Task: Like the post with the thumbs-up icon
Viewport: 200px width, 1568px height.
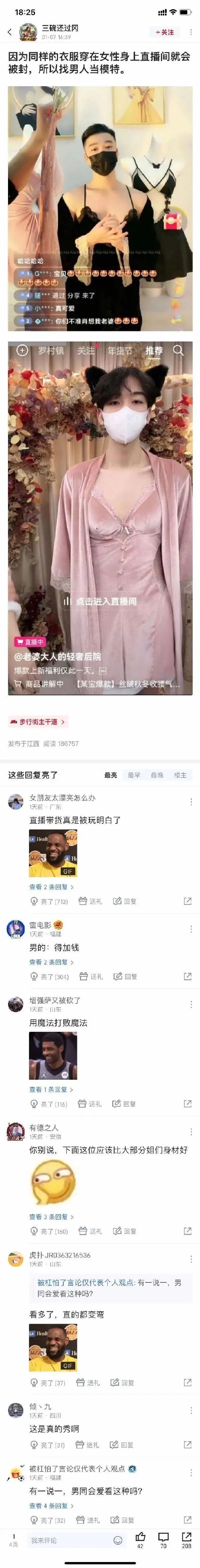Action: (140, 1538)
